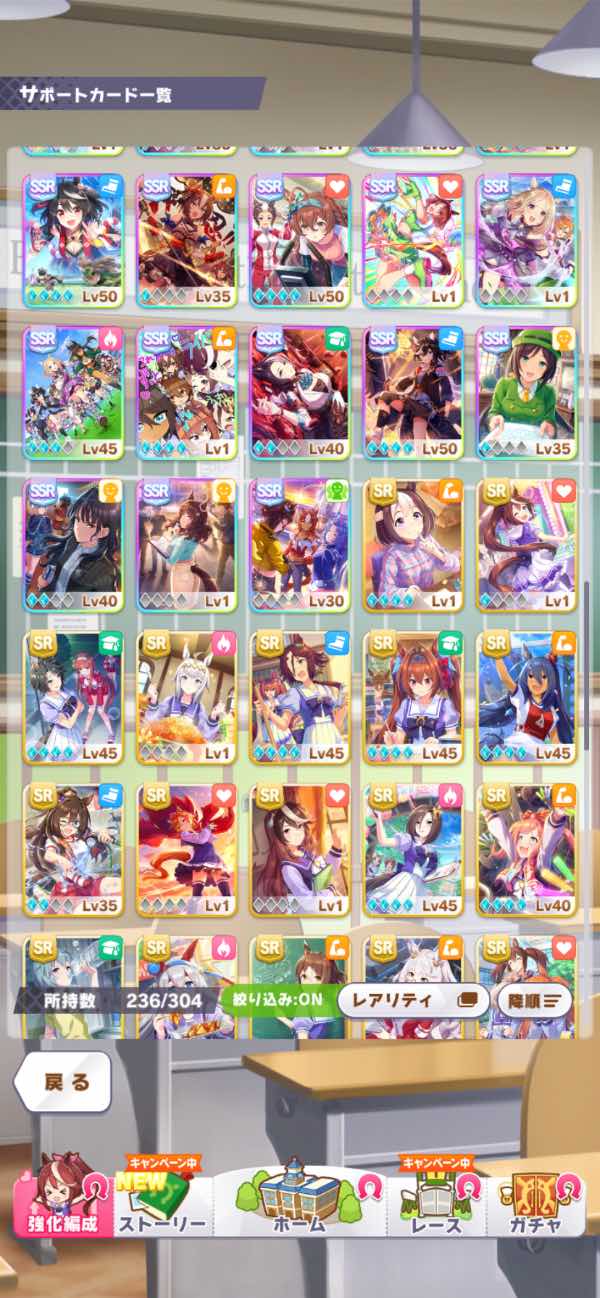The image size is (600, 1298).
Task: Toggle the 降順 sort order button
Action: point(535,999)
